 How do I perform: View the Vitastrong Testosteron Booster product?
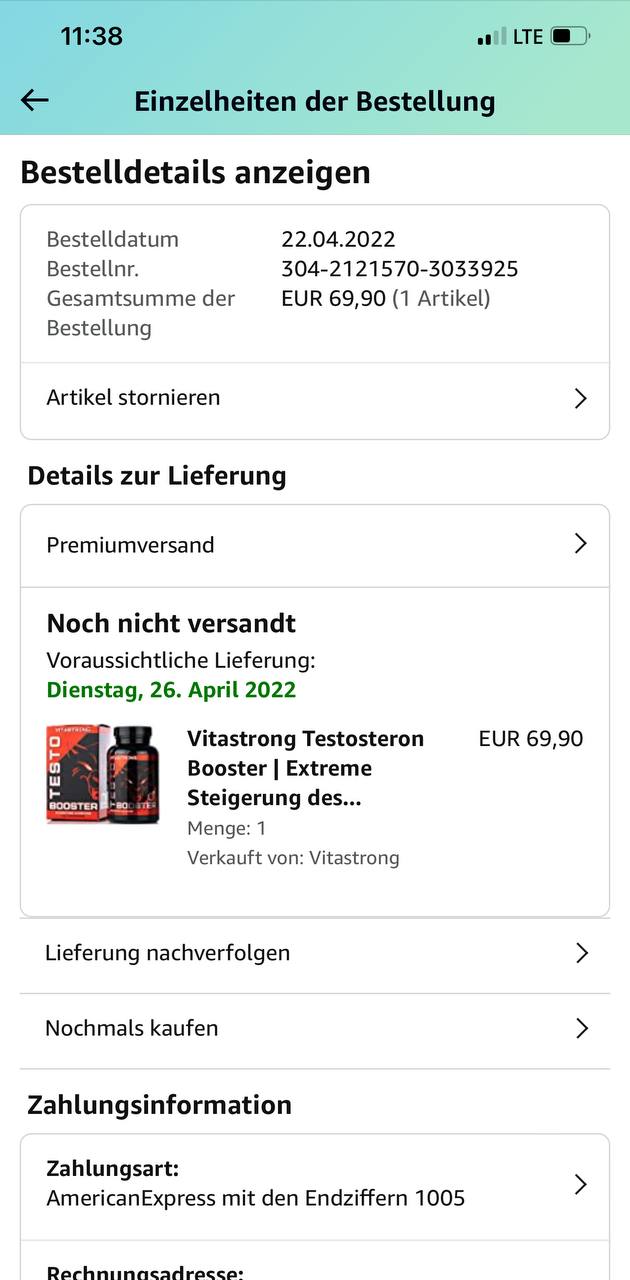click(305, 767)
